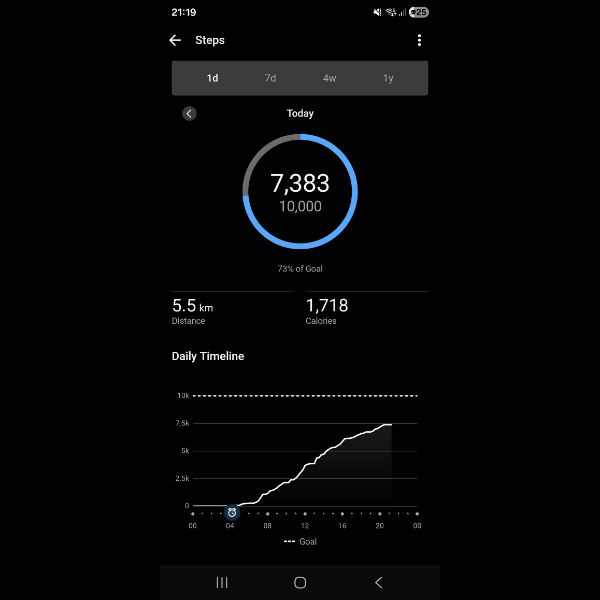Tap the system back button

coord(378,582)
